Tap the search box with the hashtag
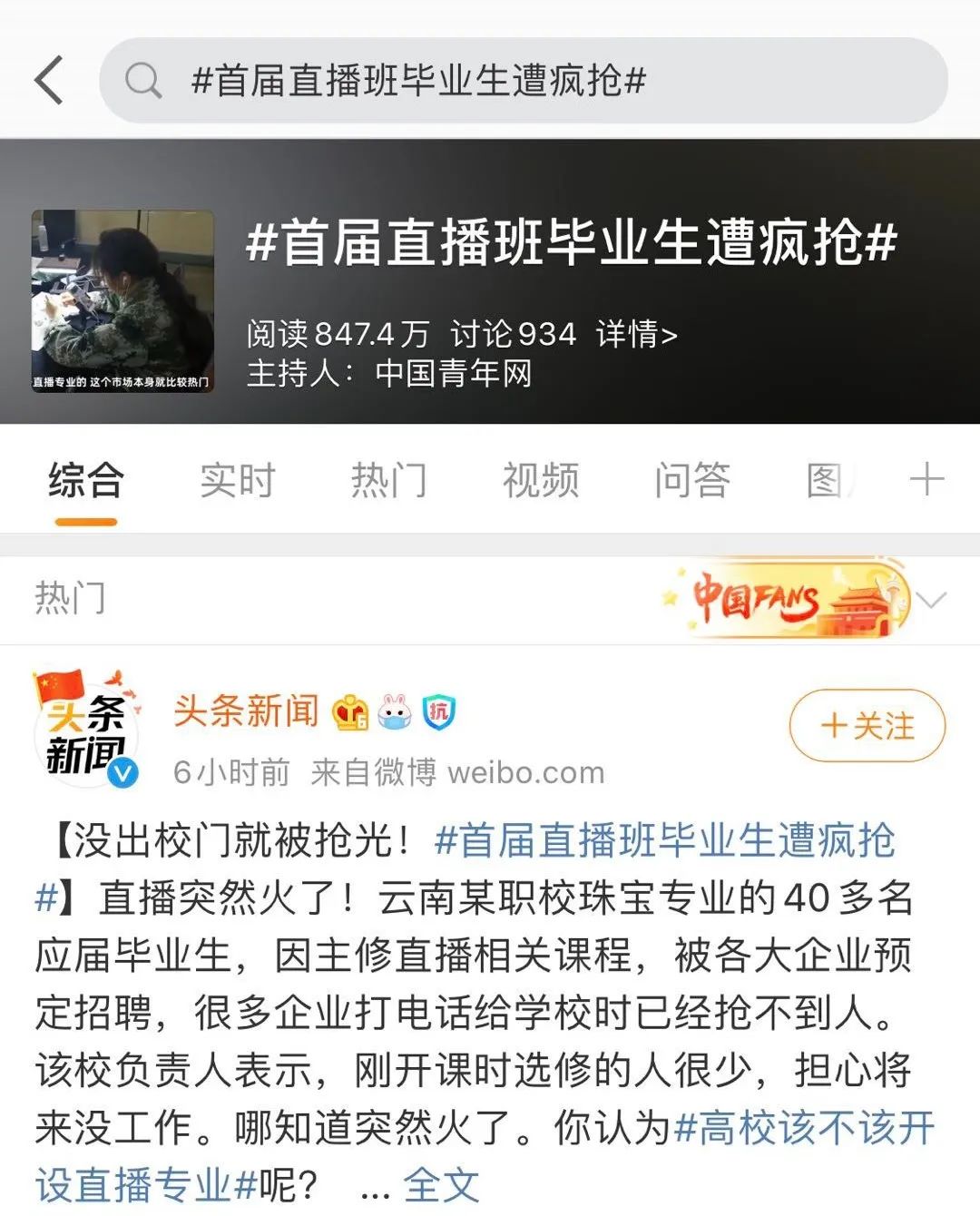The image size is (980, 1216). point(523,80)
